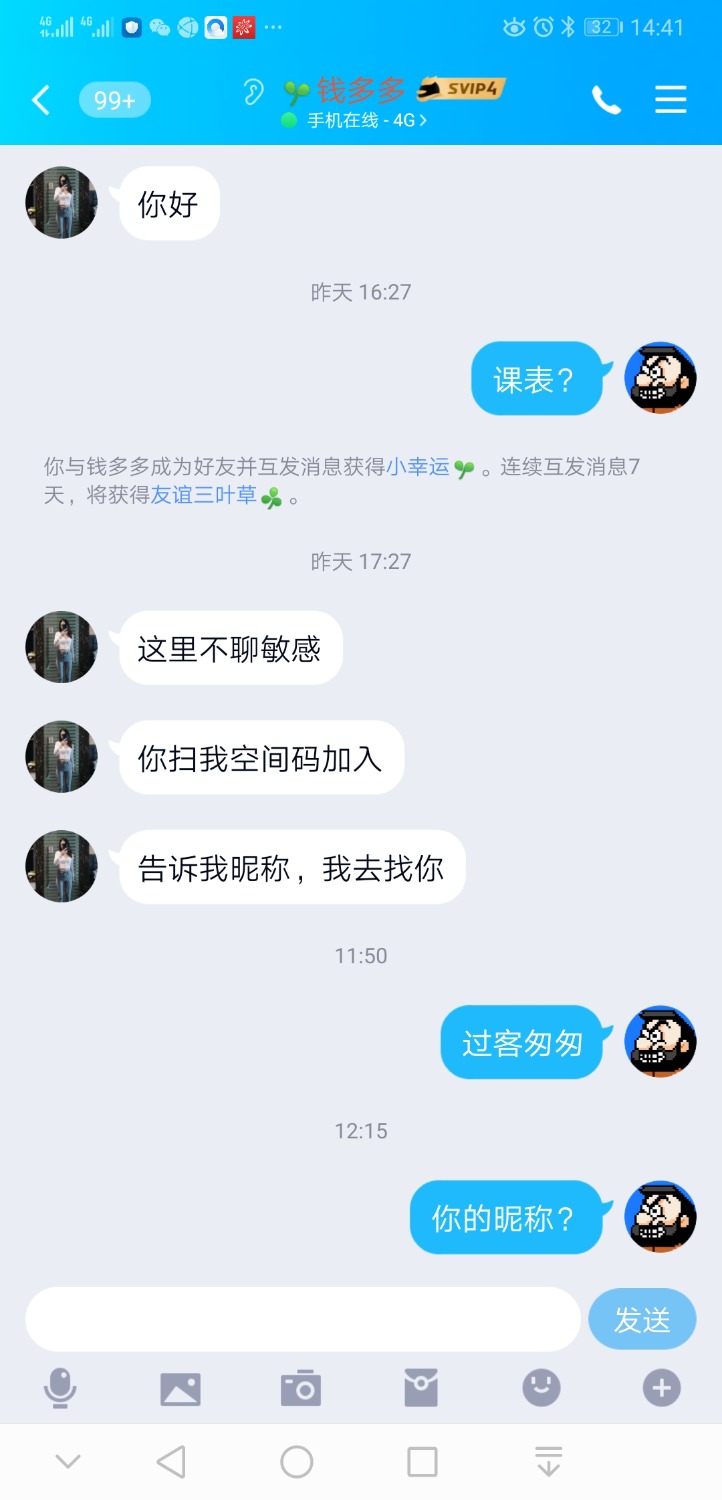Open the 友谊三叶草 link
This screenshot has height=1500, width=722.
[204, 496]
